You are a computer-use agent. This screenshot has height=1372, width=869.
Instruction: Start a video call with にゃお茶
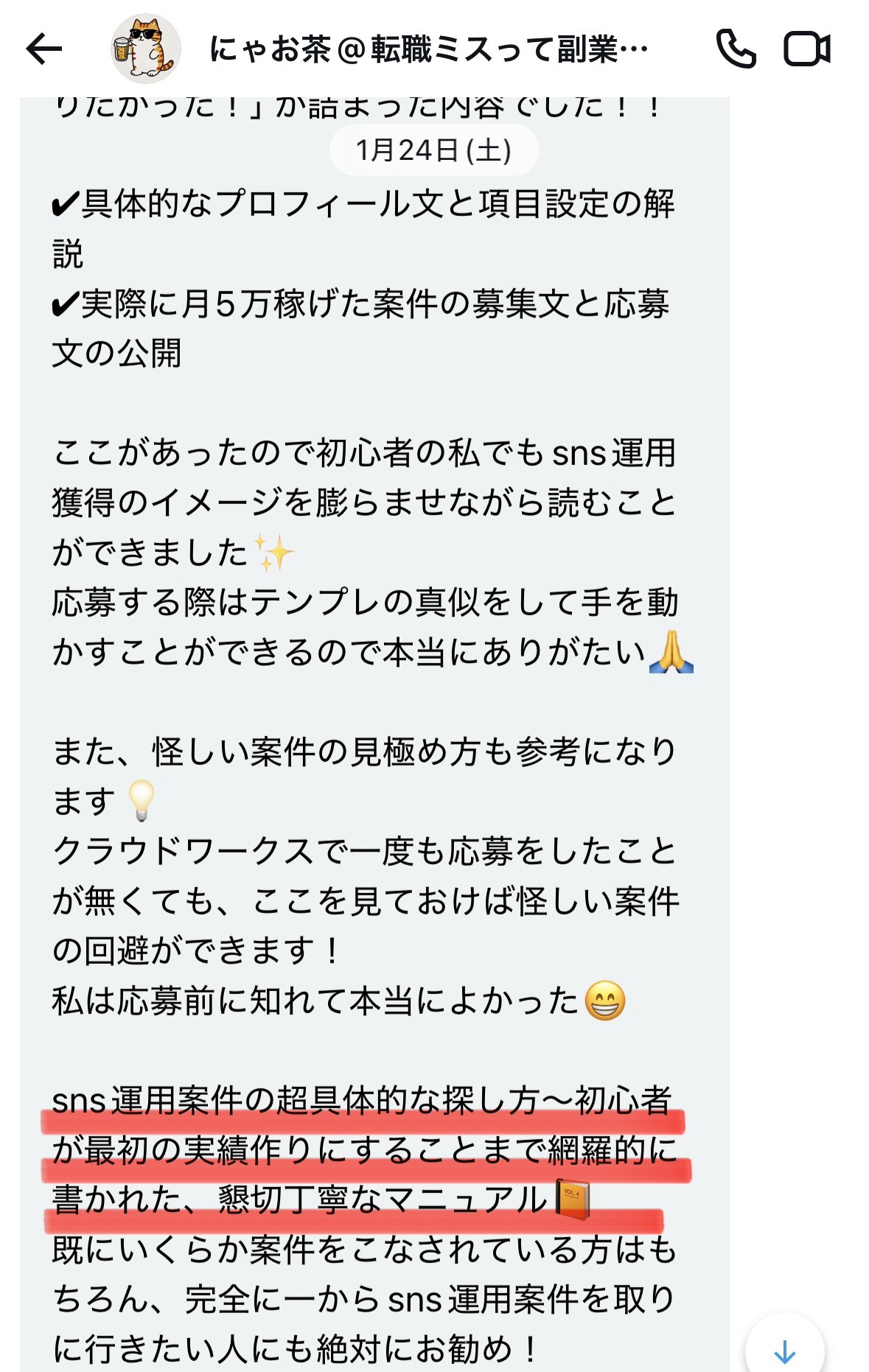[806, 49]
